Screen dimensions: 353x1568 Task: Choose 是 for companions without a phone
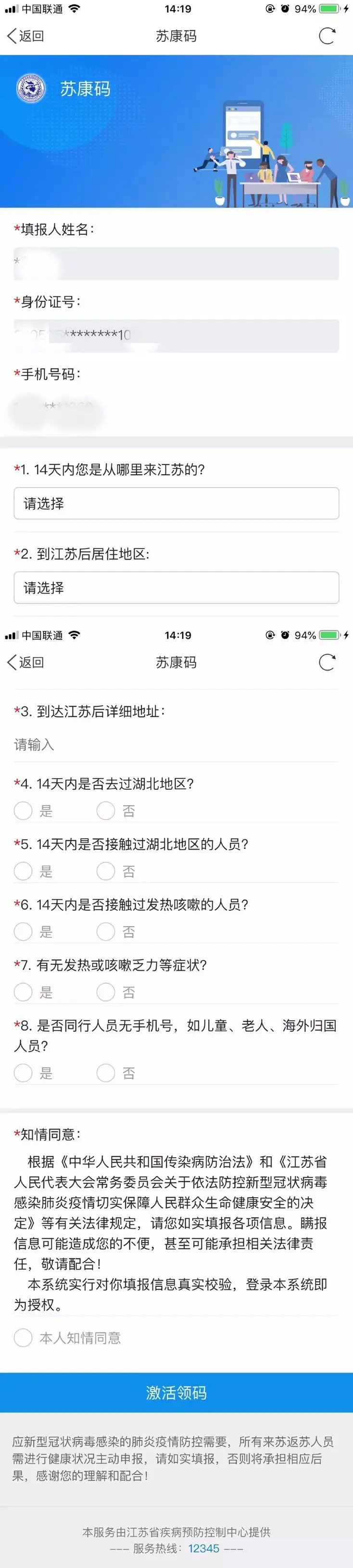tap(23, 1073)
